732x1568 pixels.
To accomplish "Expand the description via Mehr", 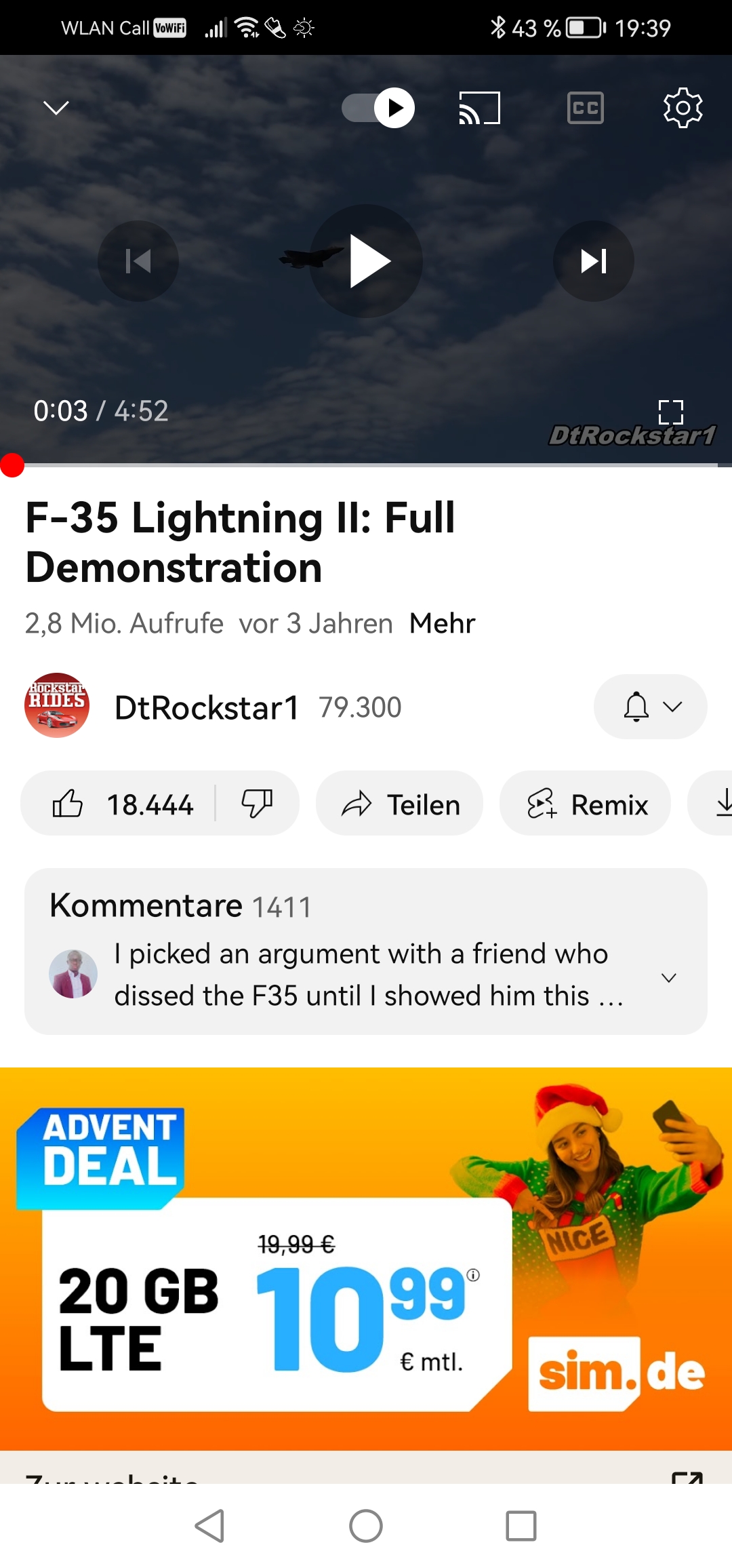I will pos(443,623).
